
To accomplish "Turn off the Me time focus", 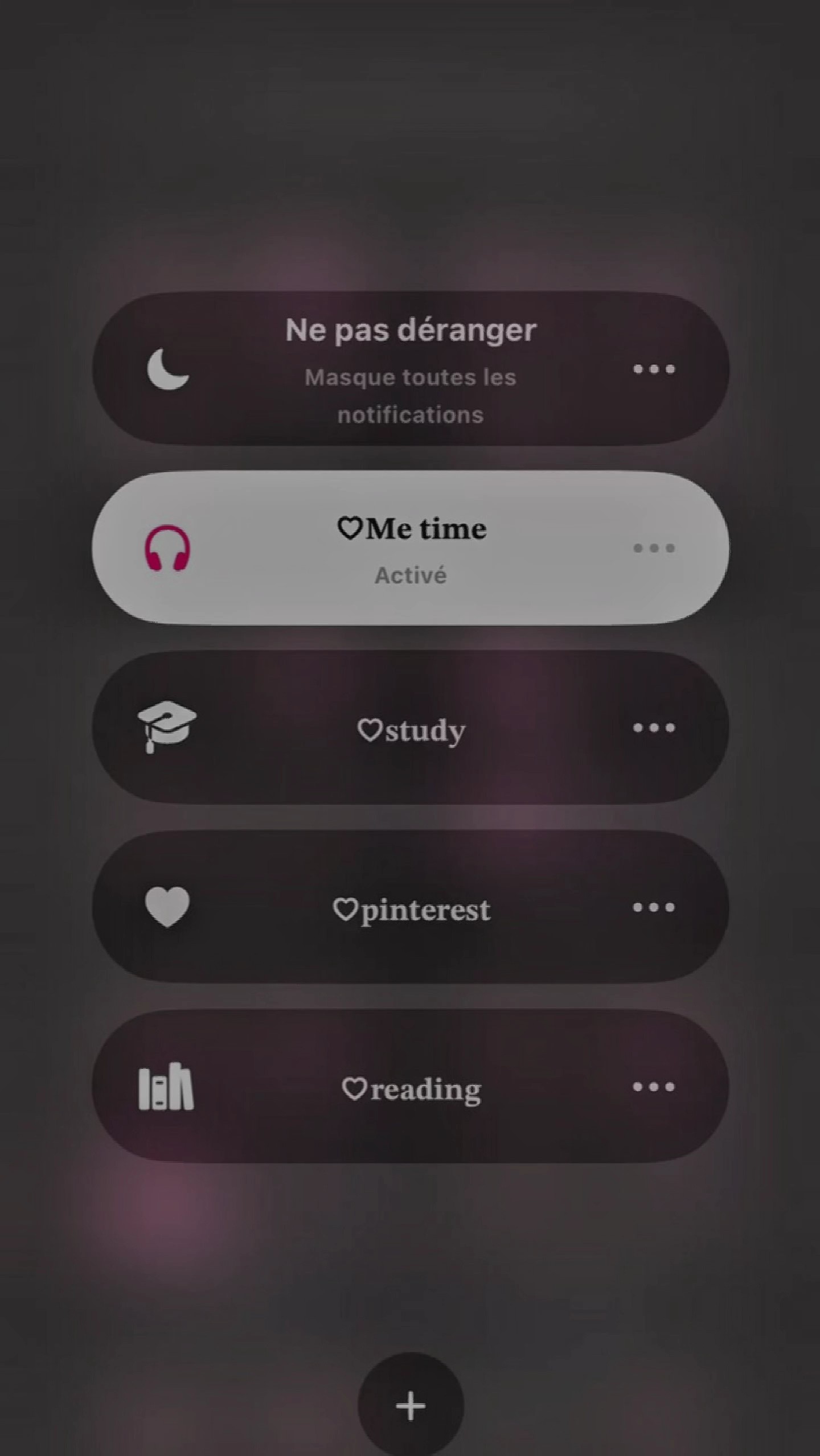I will [410, 548].
